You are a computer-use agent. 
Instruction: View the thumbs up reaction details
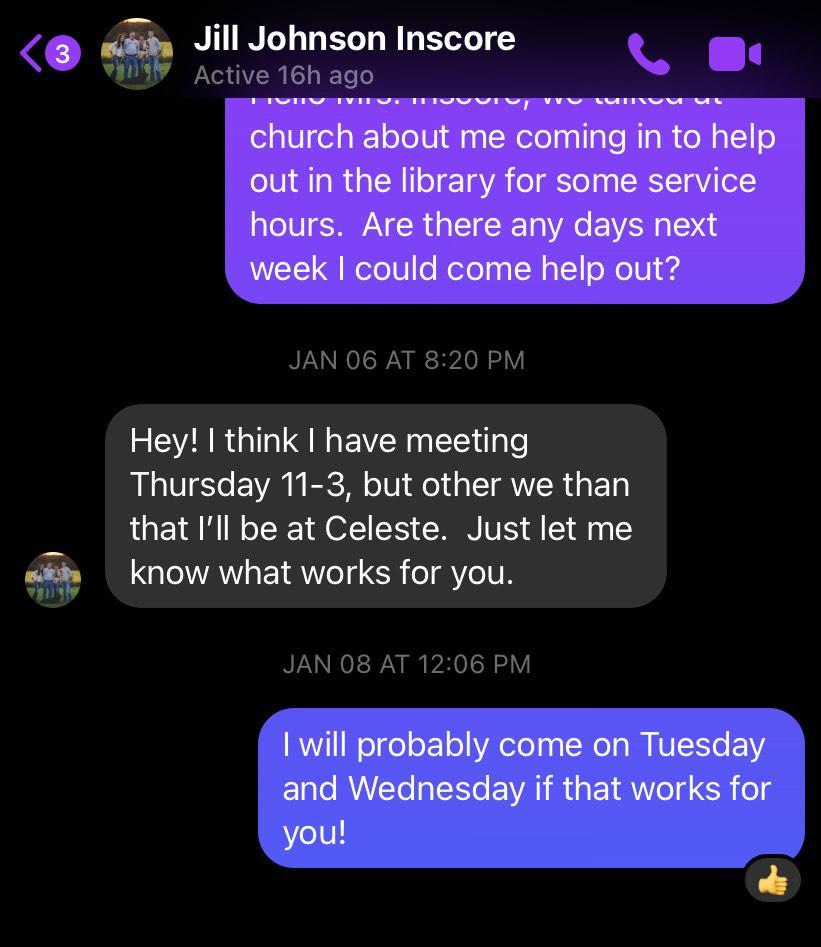[772, 881]
